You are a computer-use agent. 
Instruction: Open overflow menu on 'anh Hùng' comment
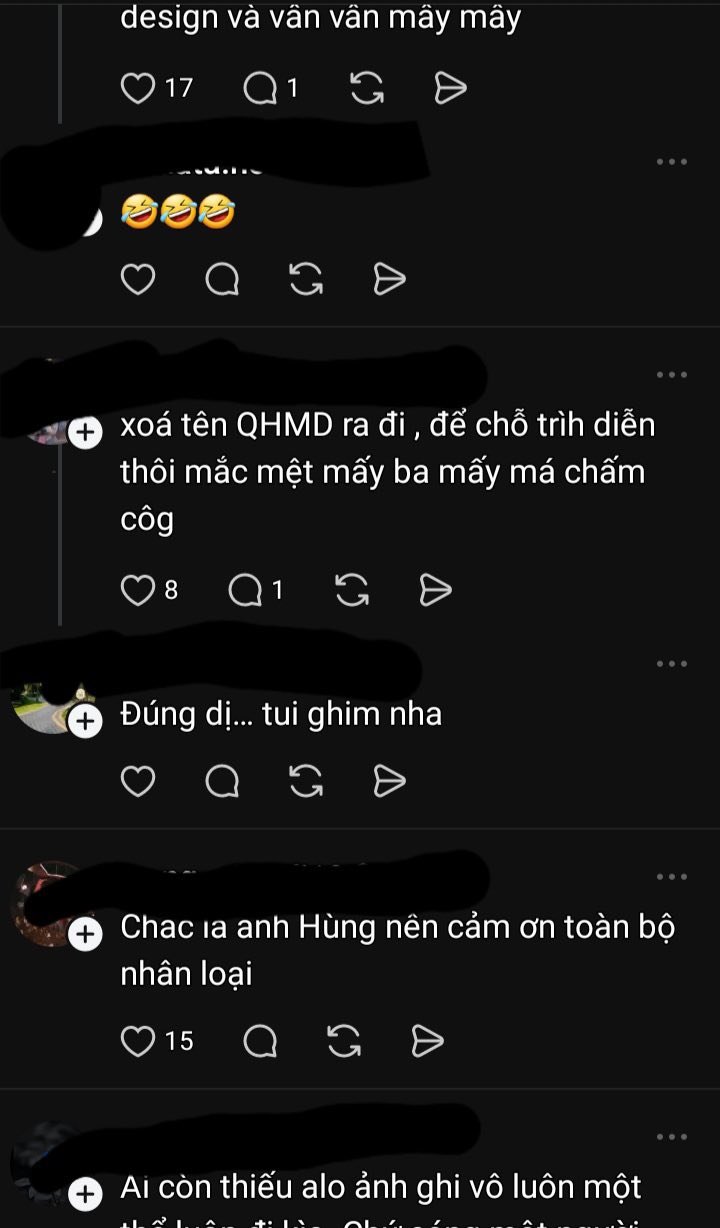pyautogui.click(x=671, y=877)
